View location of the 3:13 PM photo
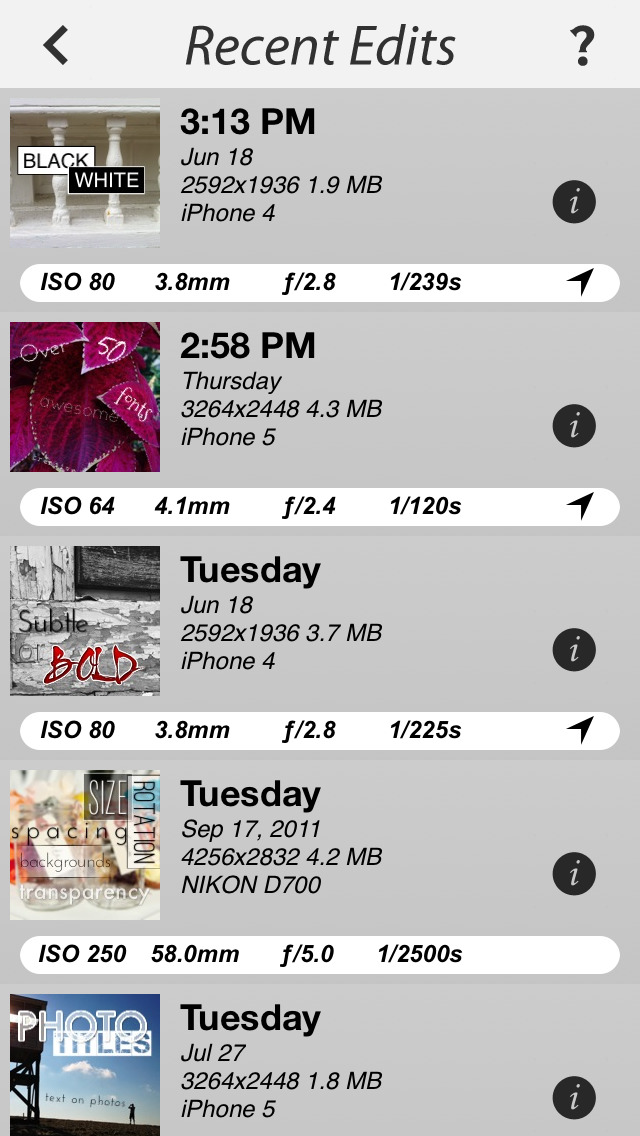Screen dimensions: 640x1136 click(x=580, y=282)
